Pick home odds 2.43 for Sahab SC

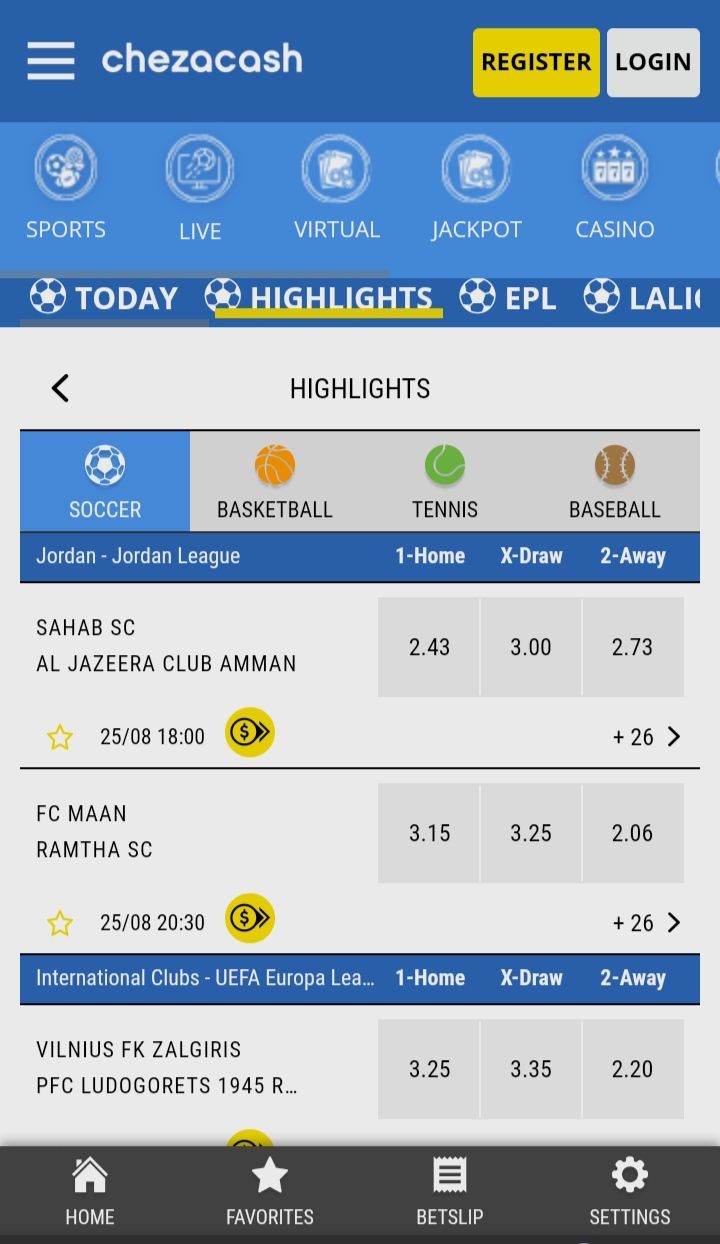pyautogui.click(x=429, y=647)
